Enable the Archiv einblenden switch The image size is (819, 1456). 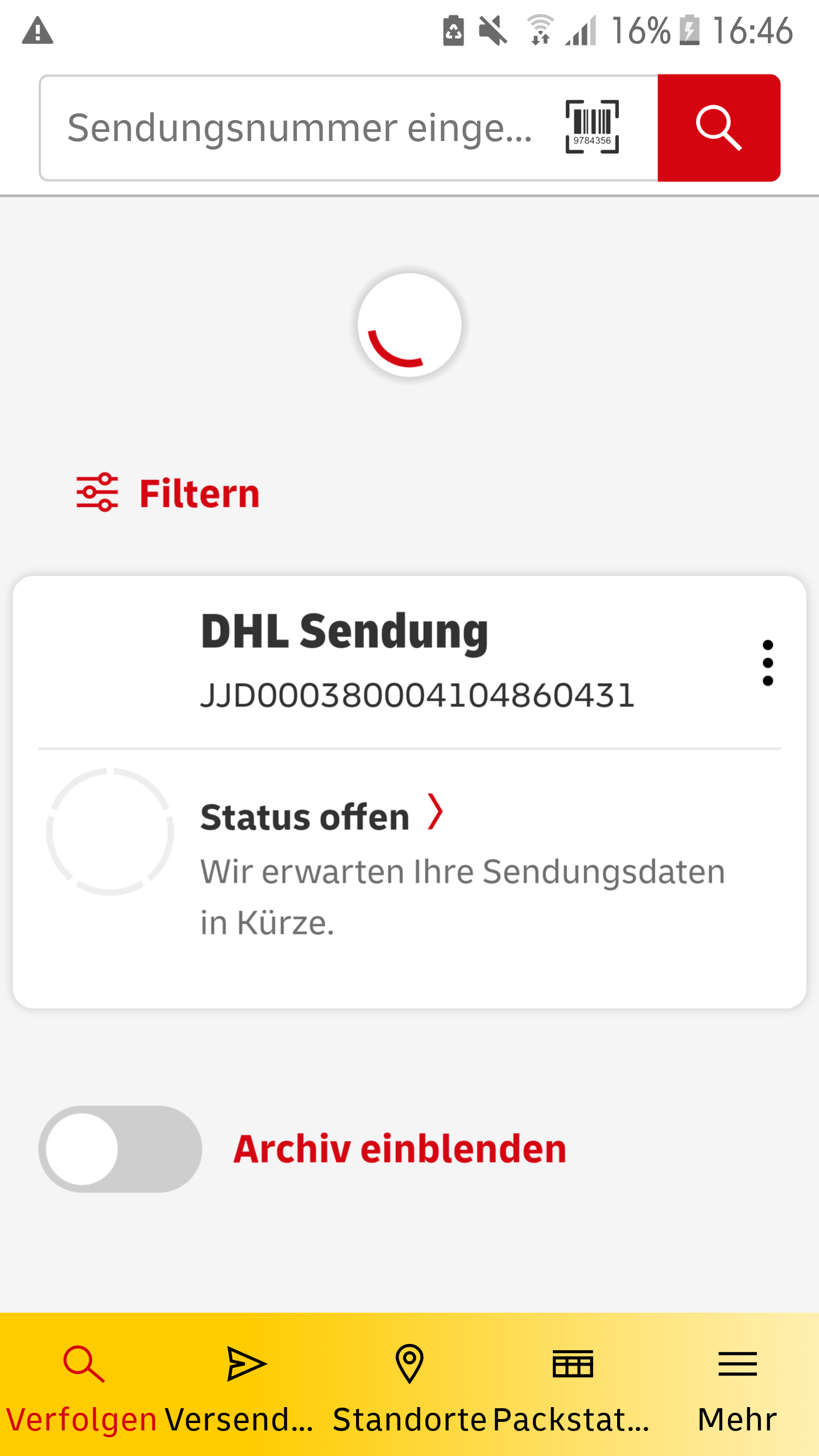(120, 1148)
